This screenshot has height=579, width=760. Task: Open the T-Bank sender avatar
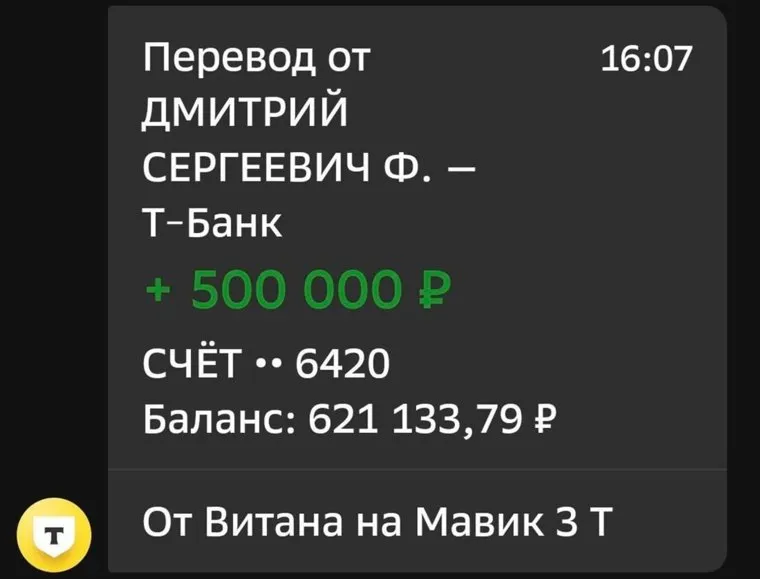[x=56, y=537]
